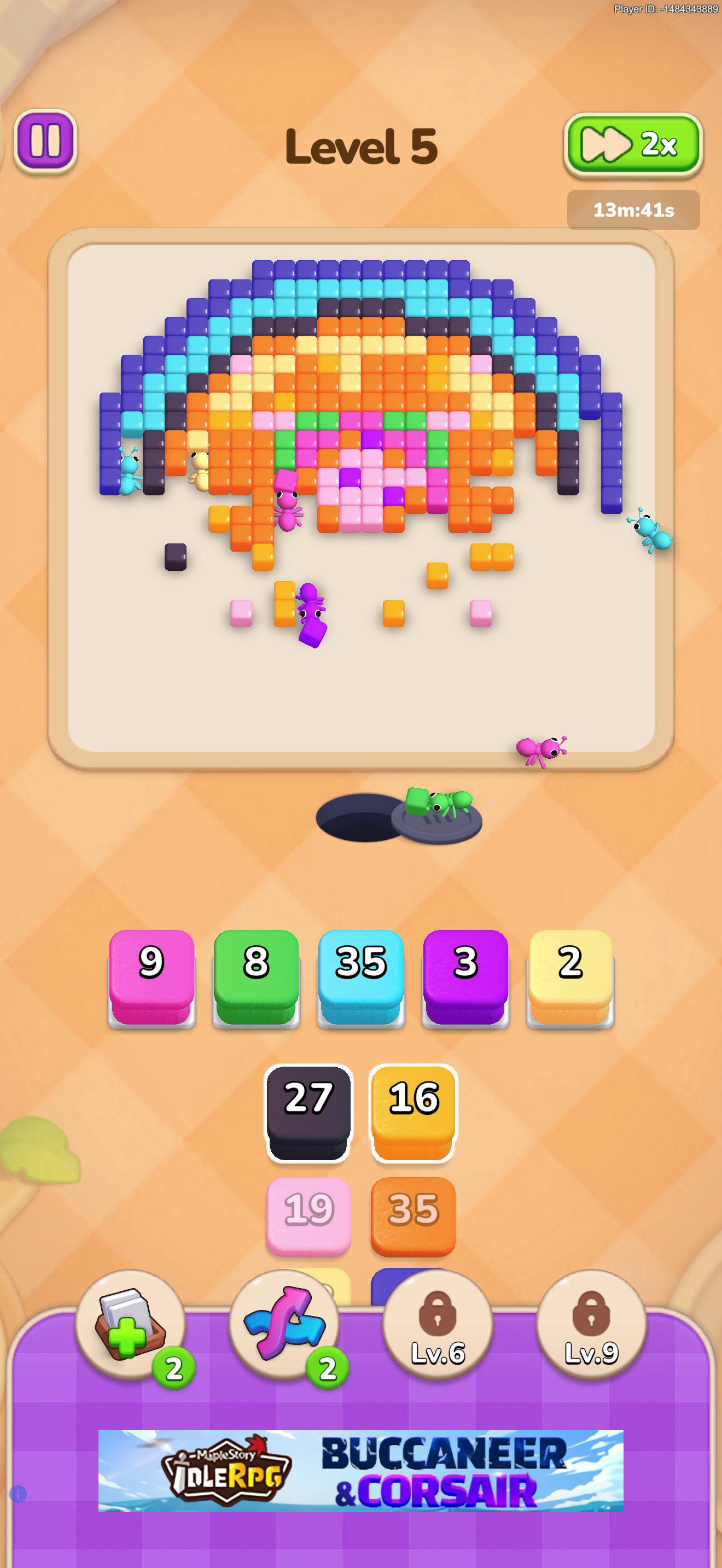722x1568 pixels.
Task: Select the green block numbered 8
Action: (x=257, y=978)
